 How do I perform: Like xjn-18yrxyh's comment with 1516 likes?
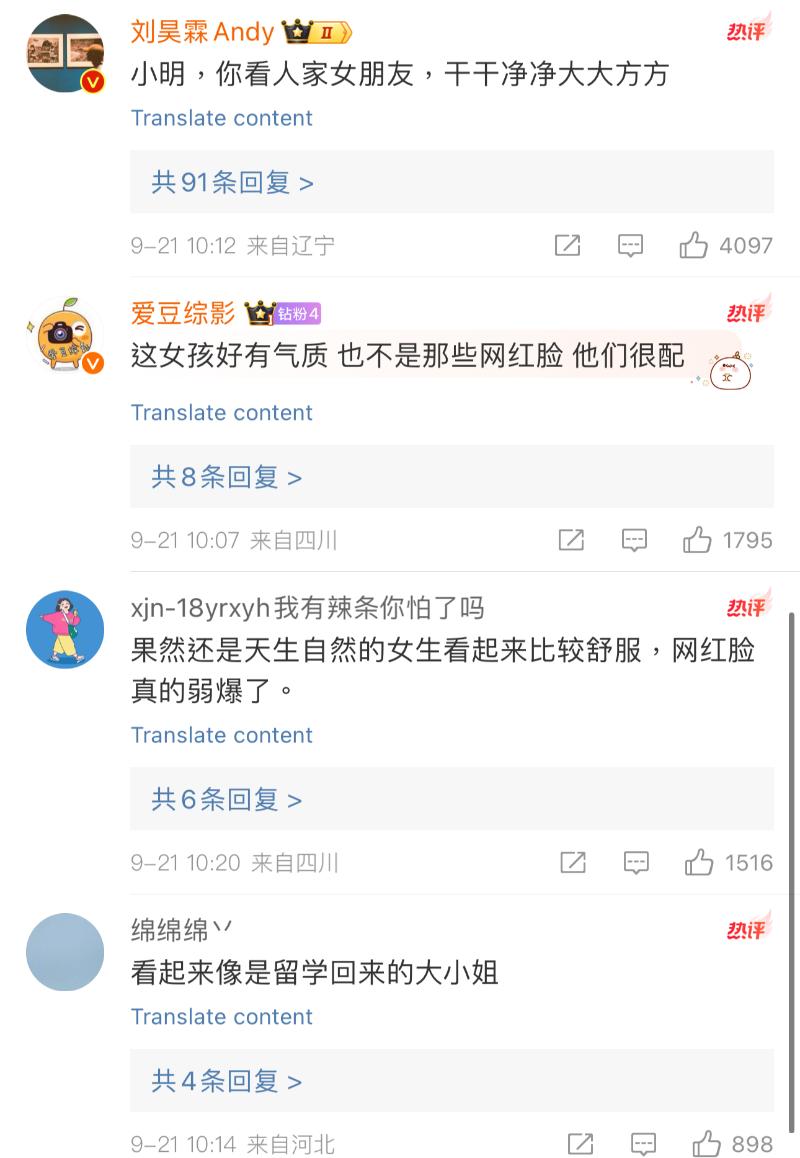(699, 862)
